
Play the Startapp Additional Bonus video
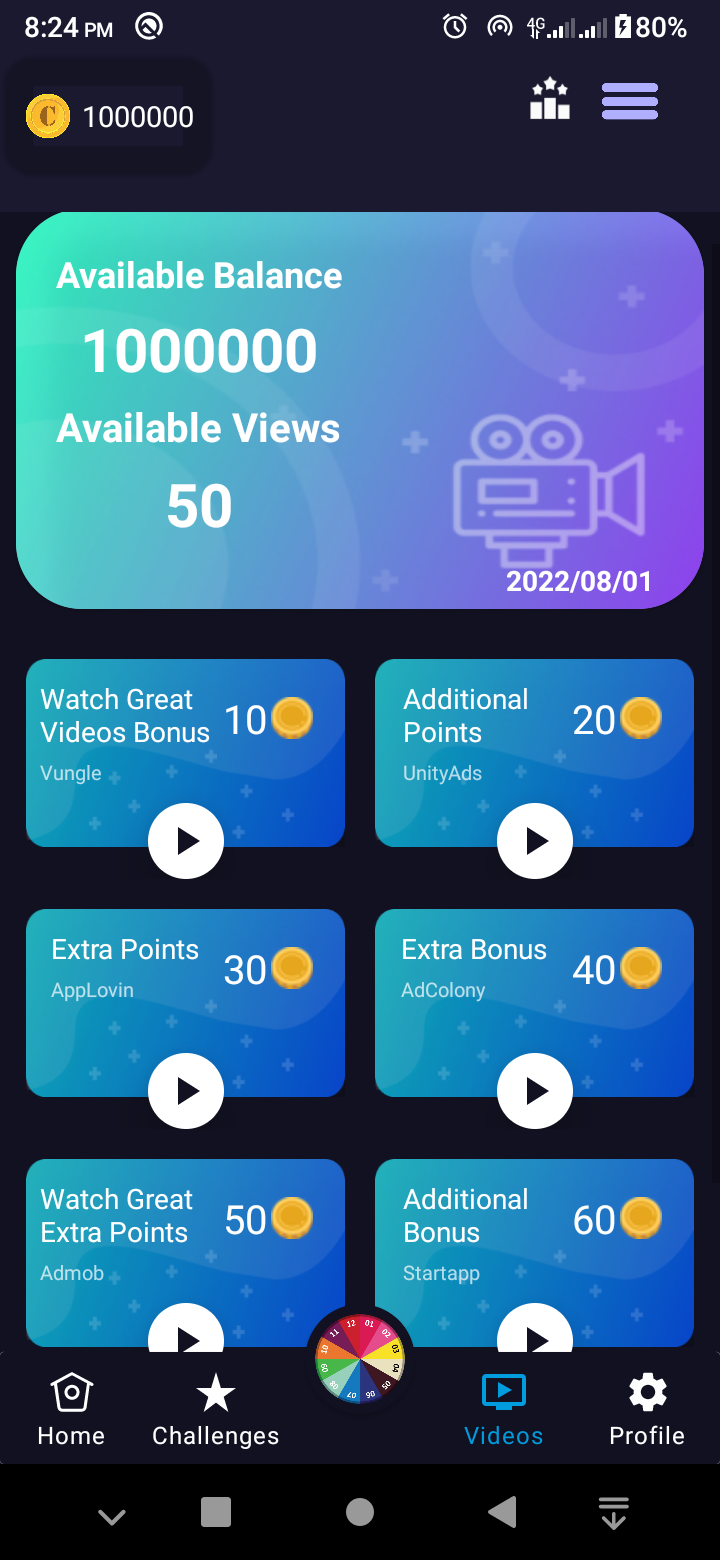coord(535,1332)
